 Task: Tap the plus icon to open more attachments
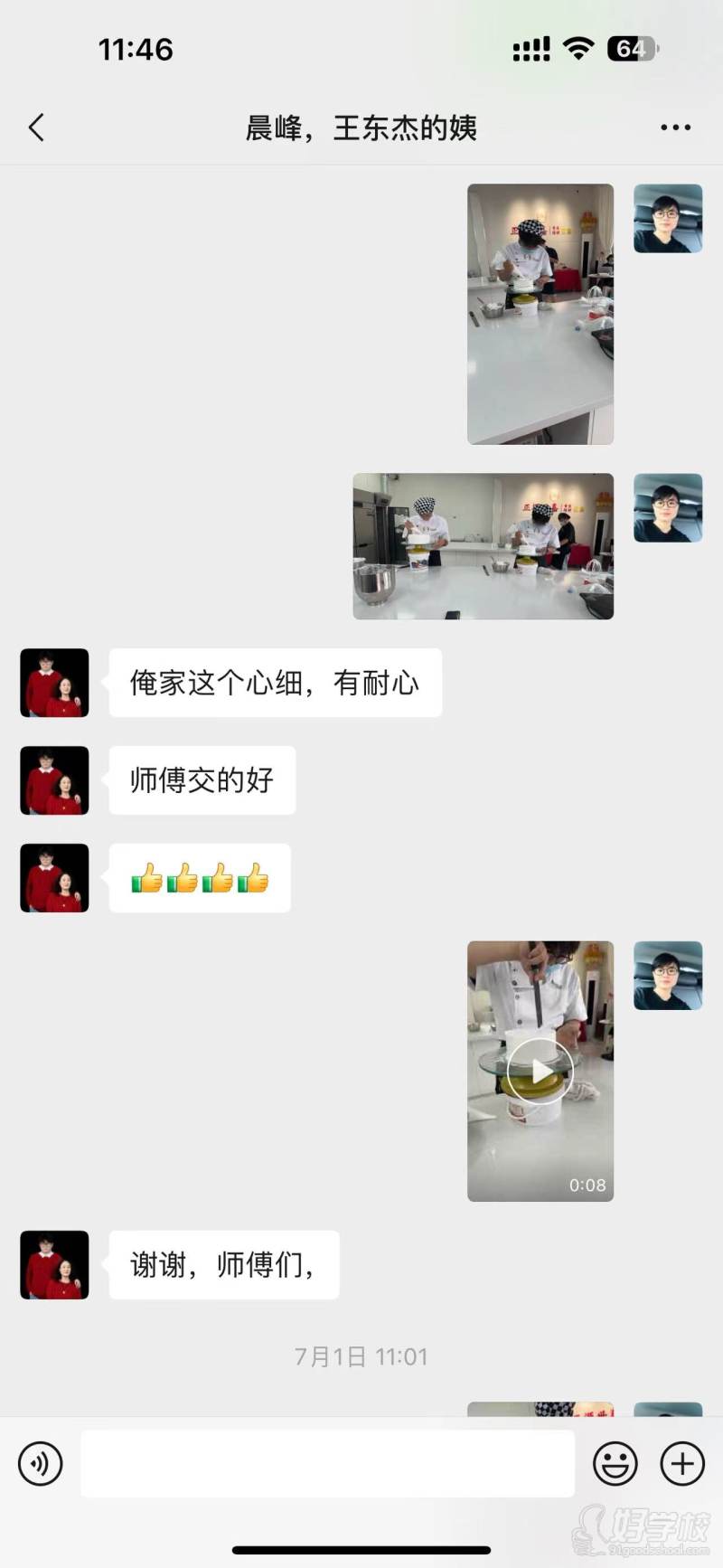coord(681,1463)
